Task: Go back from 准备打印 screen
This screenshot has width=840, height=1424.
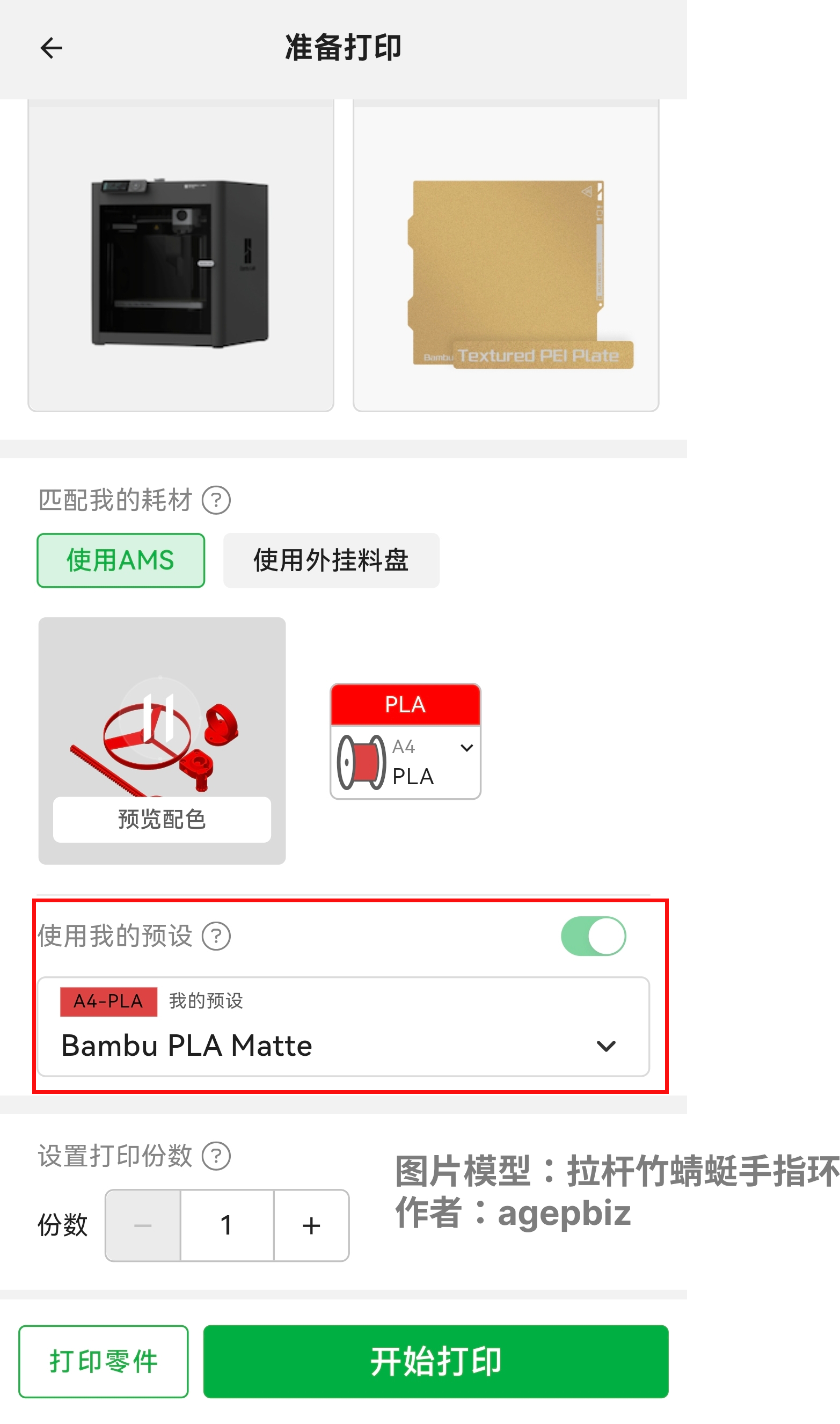Action: (x=51, y=48)
